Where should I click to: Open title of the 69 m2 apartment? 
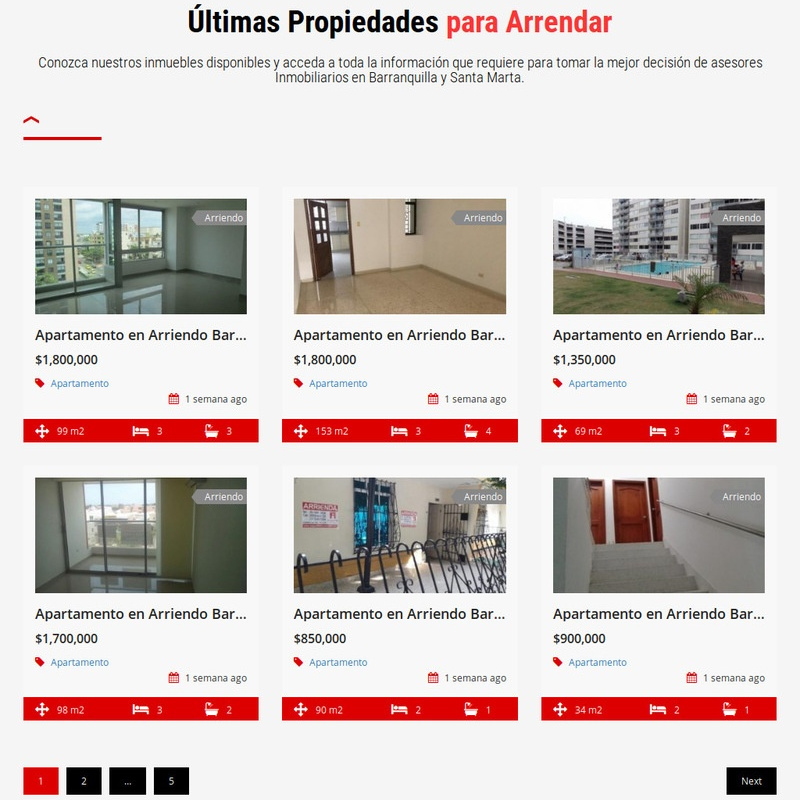[x=658, y=335]
